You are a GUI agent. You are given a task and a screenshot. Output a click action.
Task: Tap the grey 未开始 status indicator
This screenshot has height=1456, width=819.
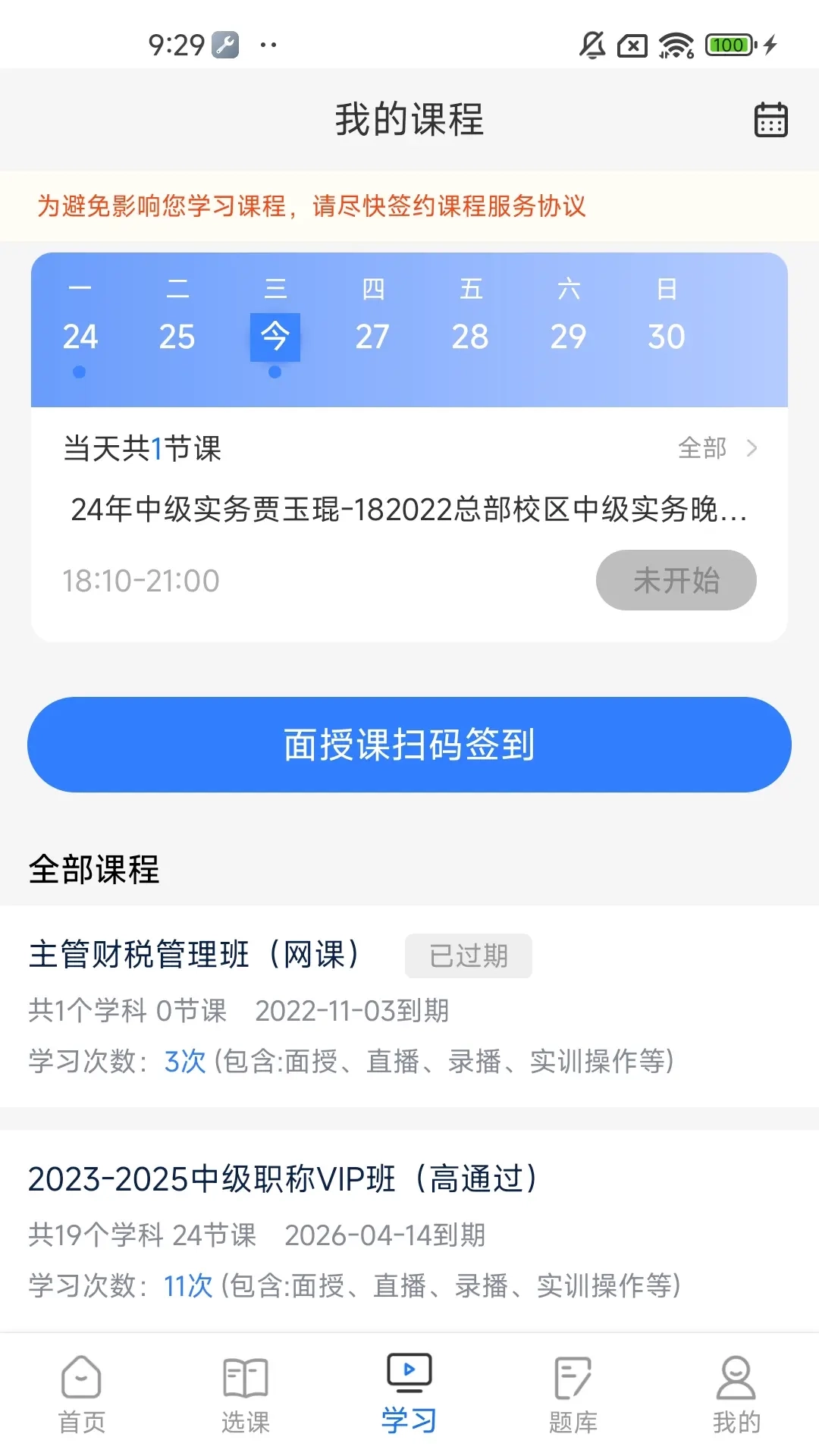pyautogui.click(x=676, y=580)
